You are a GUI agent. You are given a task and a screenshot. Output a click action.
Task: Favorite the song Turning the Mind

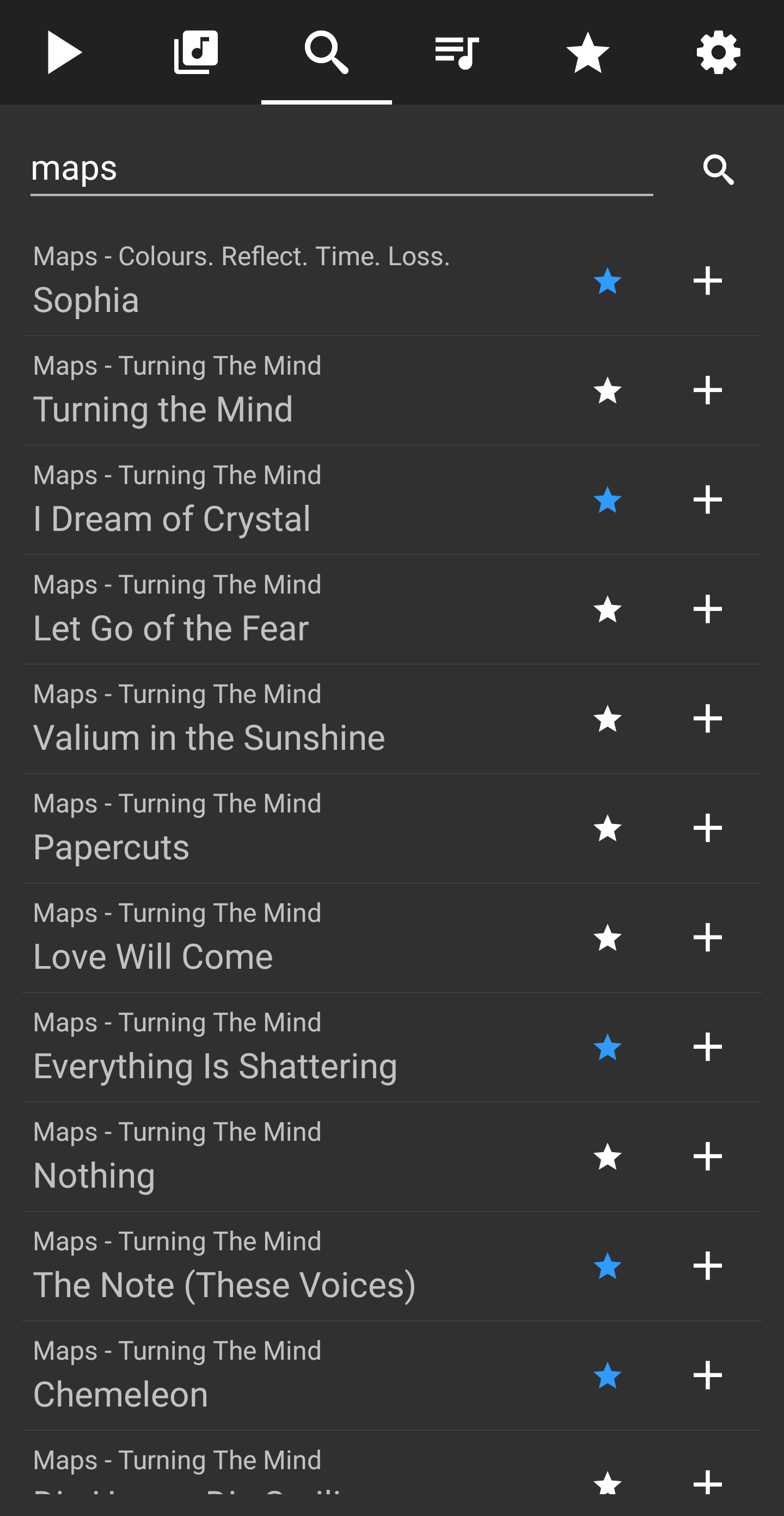(x=607, y=391)
